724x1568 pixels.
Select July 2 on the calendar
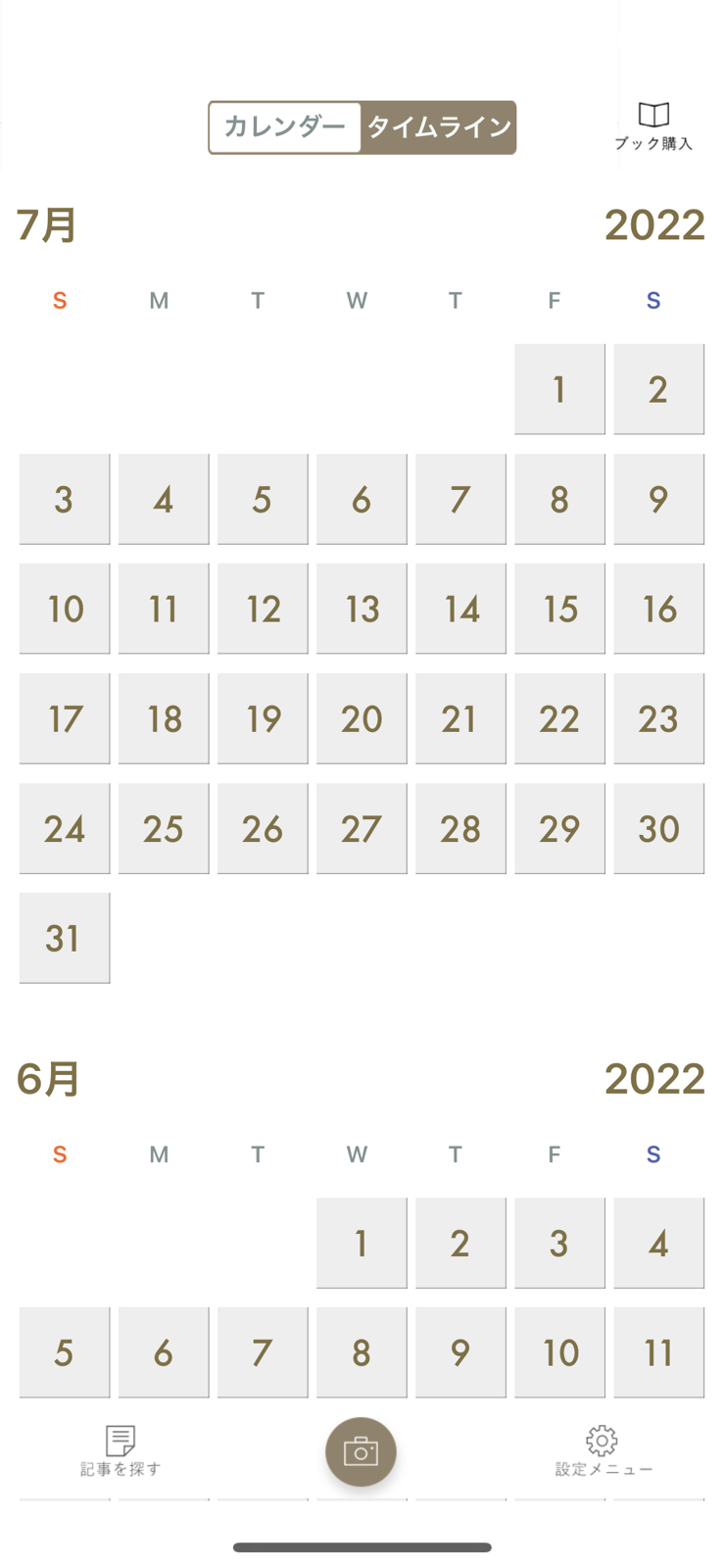click(x=658, y=389)
